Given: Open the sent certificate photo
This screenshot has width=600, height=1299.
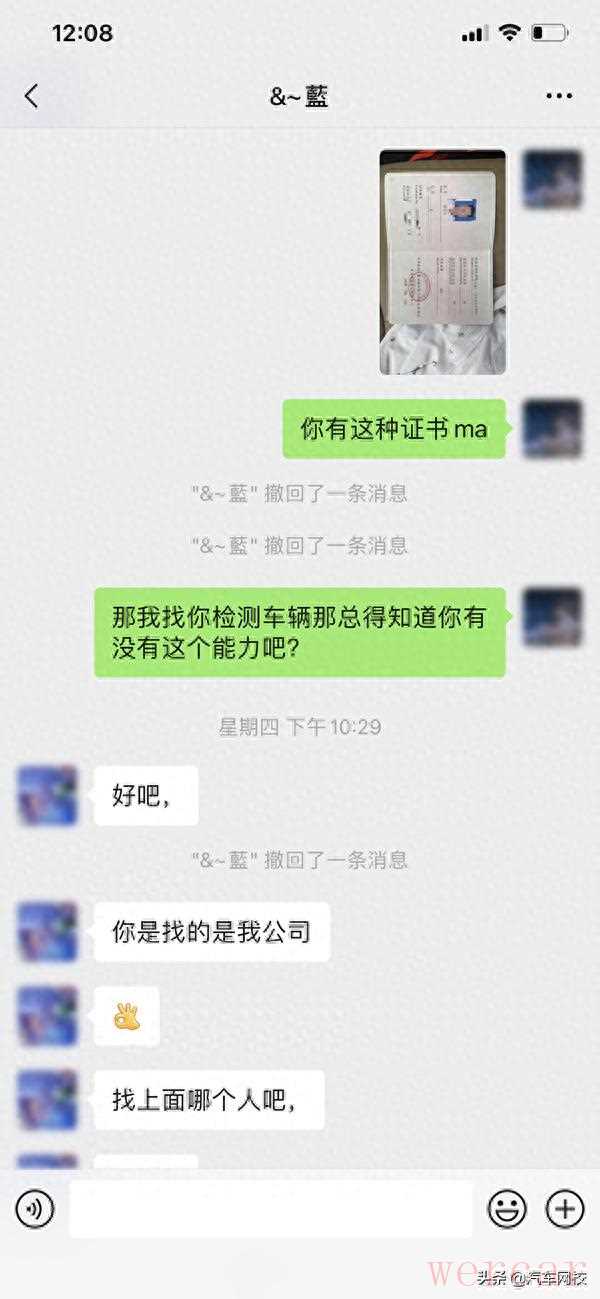Looking at the screenshot, I should [x=442, y=262].
